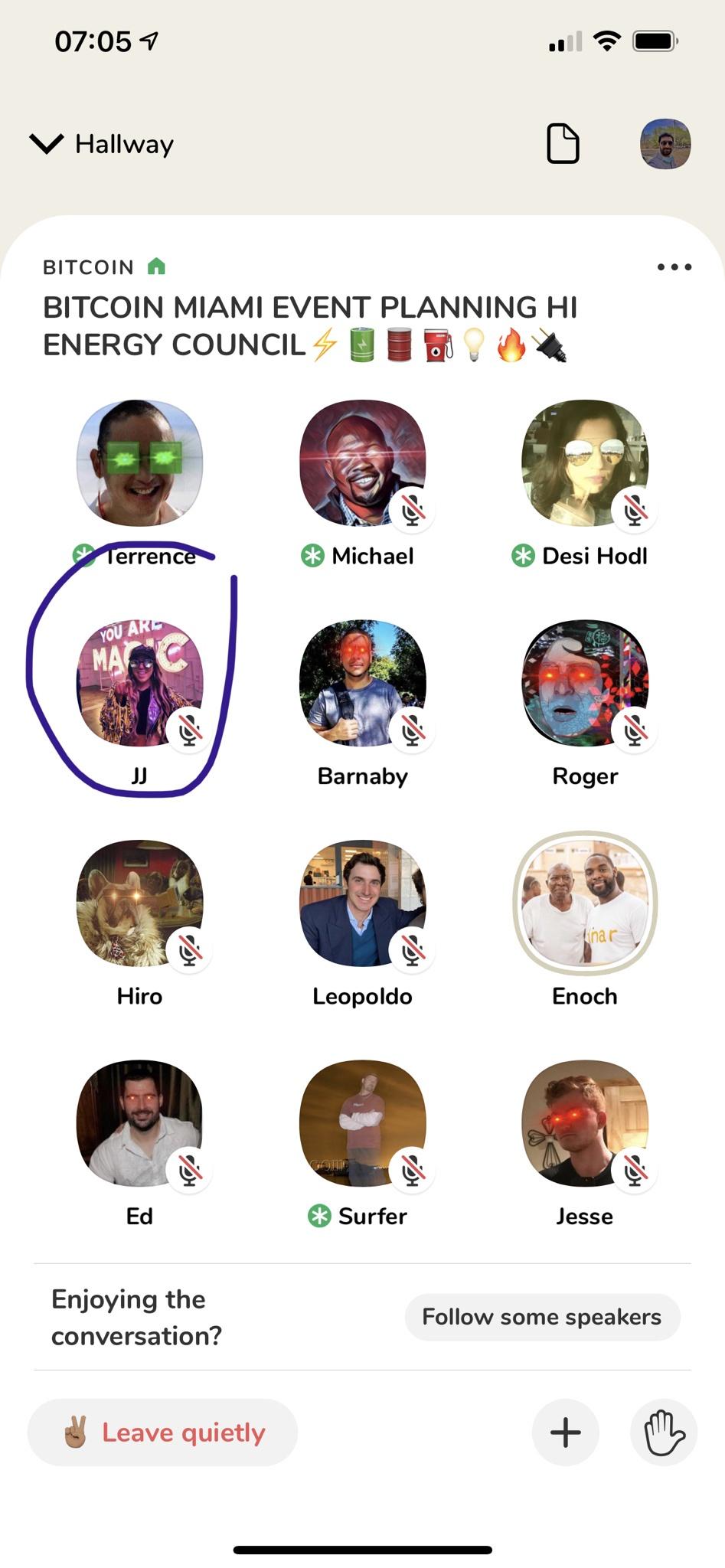The width and height of the screenshot is (725, 1568).
Task: Leave the room quietly
Action: [162, 1432]
